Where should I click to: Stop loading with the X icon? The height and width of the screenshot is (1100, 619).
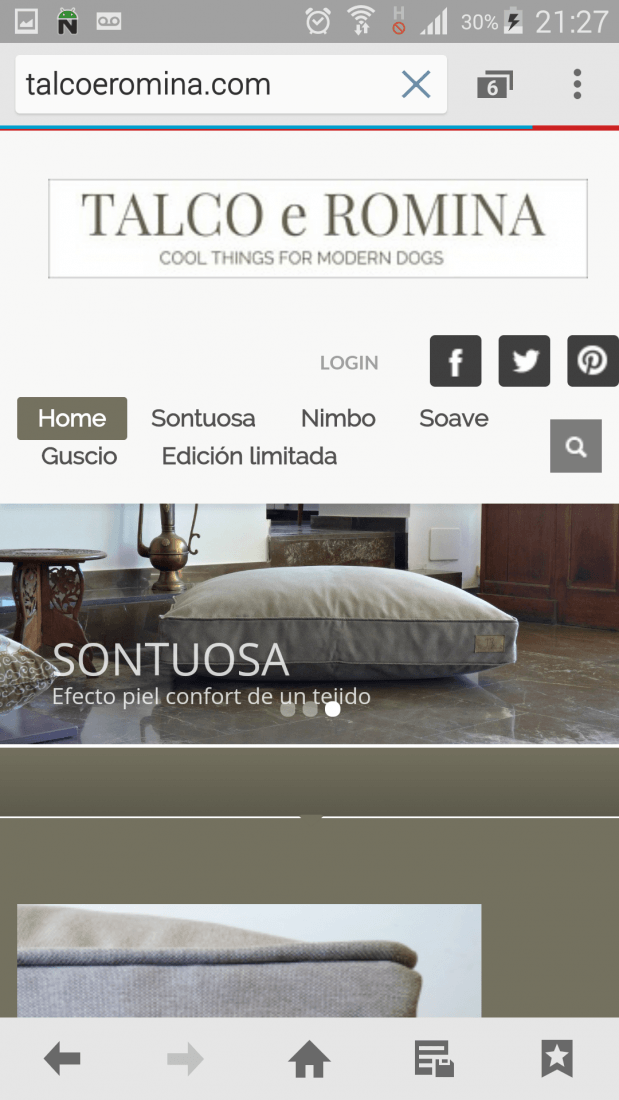coord(416,85)
